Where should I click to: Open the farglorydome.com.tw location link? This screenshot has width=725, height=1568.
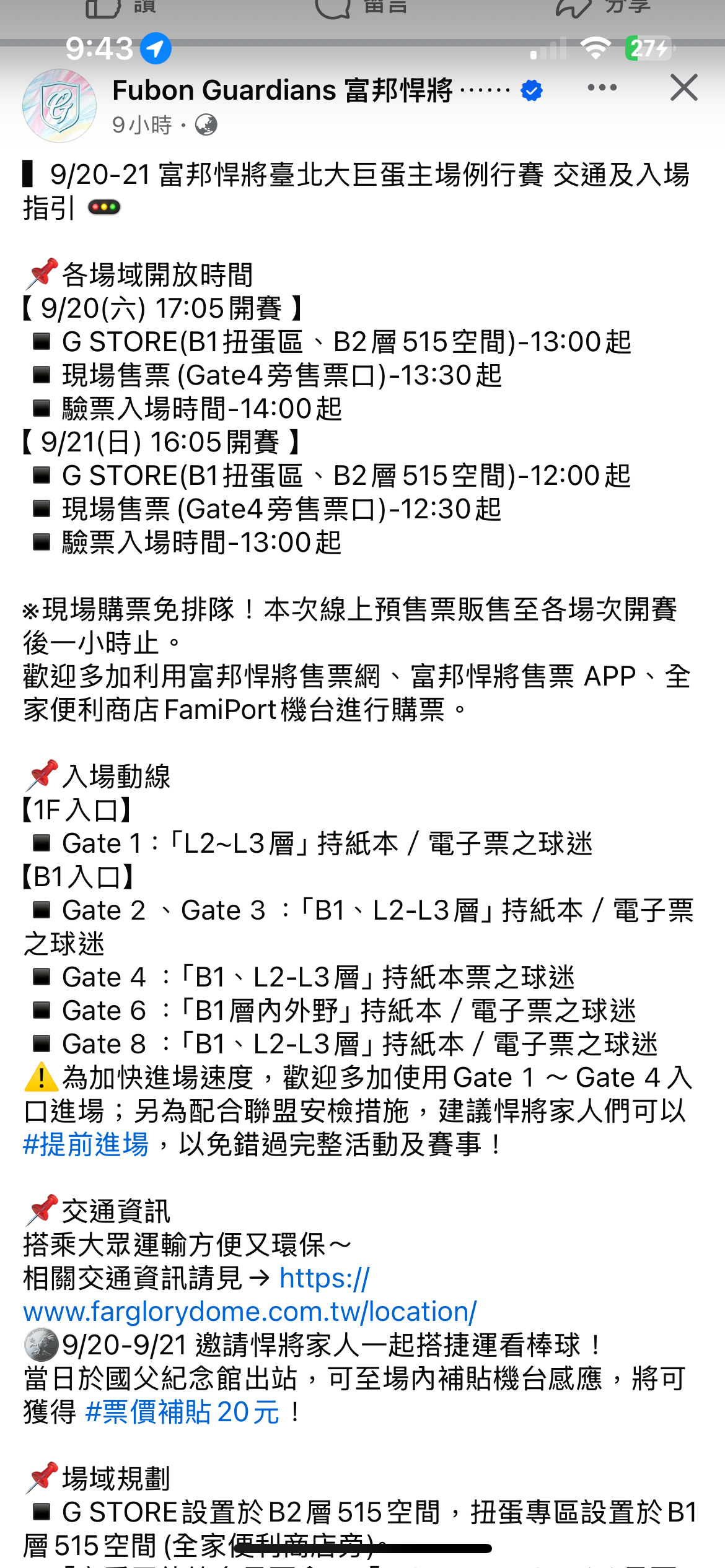point(250,1312)
